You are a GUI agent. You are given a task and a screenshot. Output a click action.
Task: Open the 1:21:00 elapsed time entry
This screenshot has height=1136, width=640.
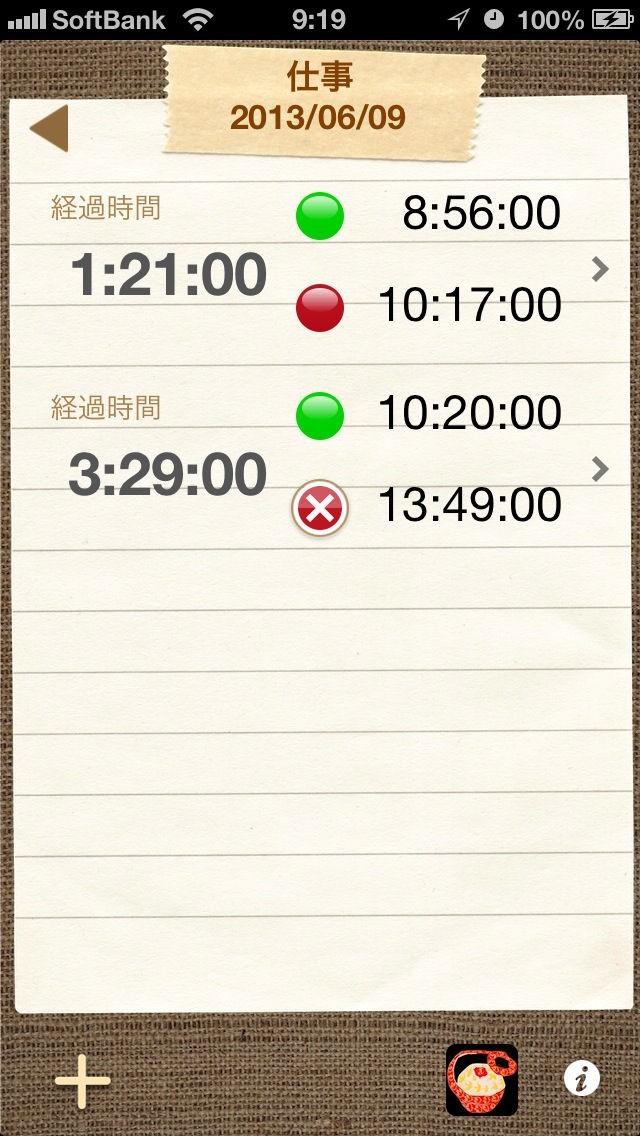(x=599, y=268)
